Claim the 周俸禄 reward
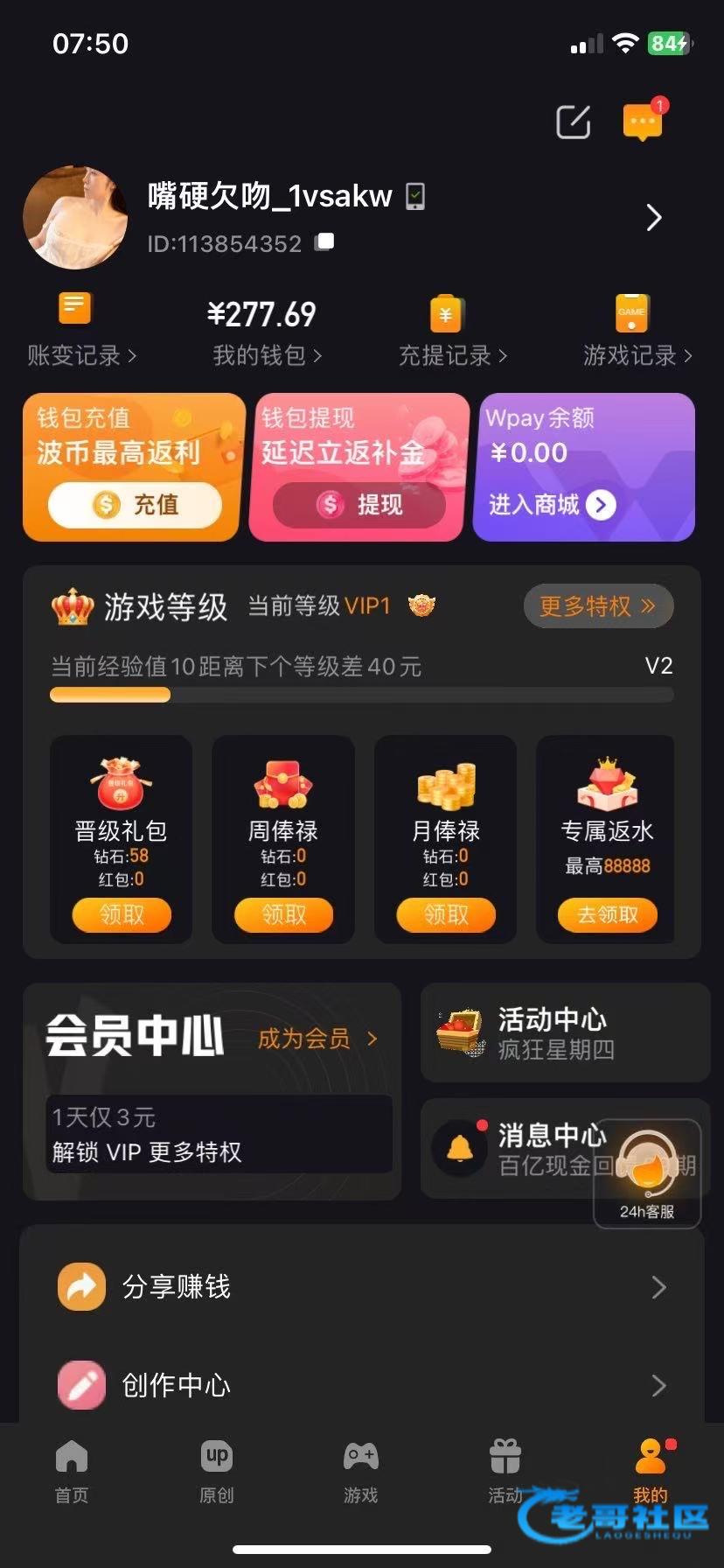 [x=283, y=915]
